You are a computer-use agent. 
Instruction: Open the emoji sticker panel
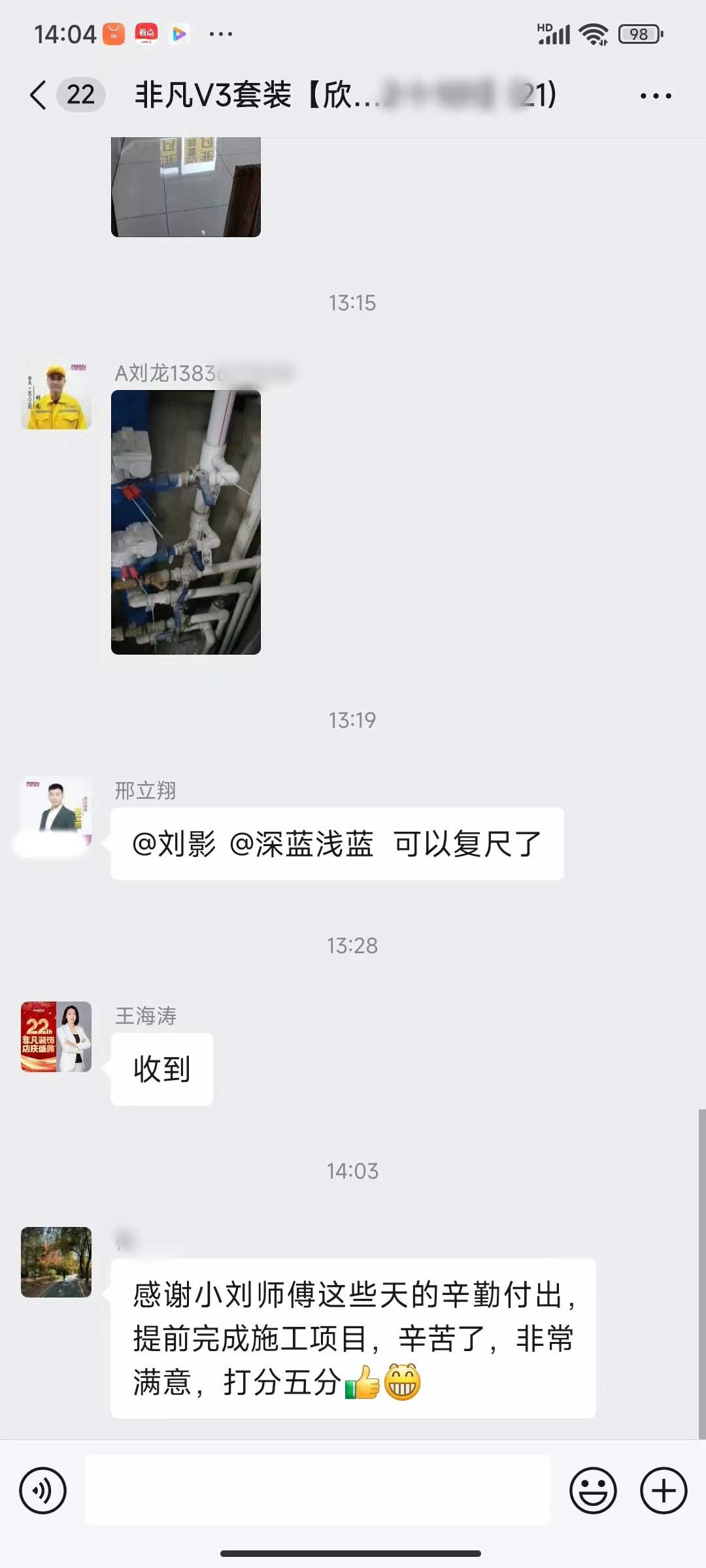593,1491
